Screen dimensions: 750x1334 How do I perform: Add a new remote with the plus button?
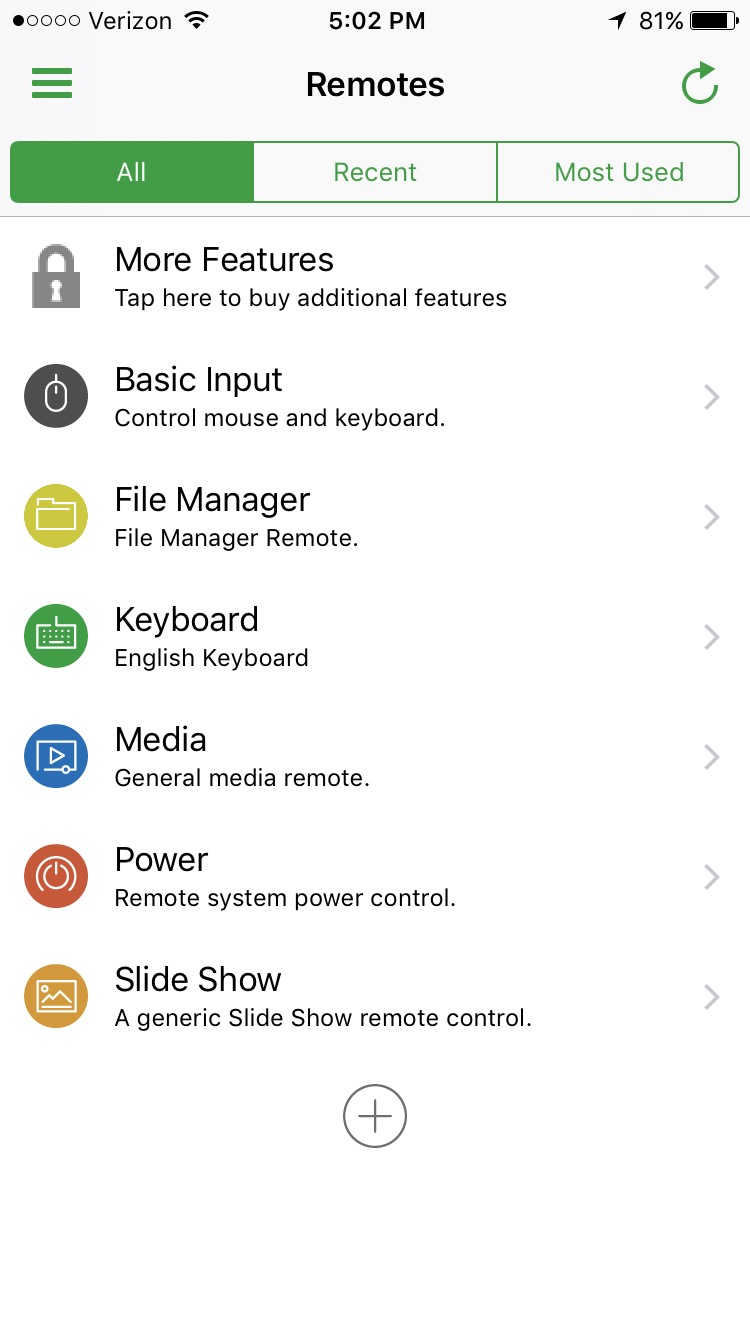tap(375, 1115)
